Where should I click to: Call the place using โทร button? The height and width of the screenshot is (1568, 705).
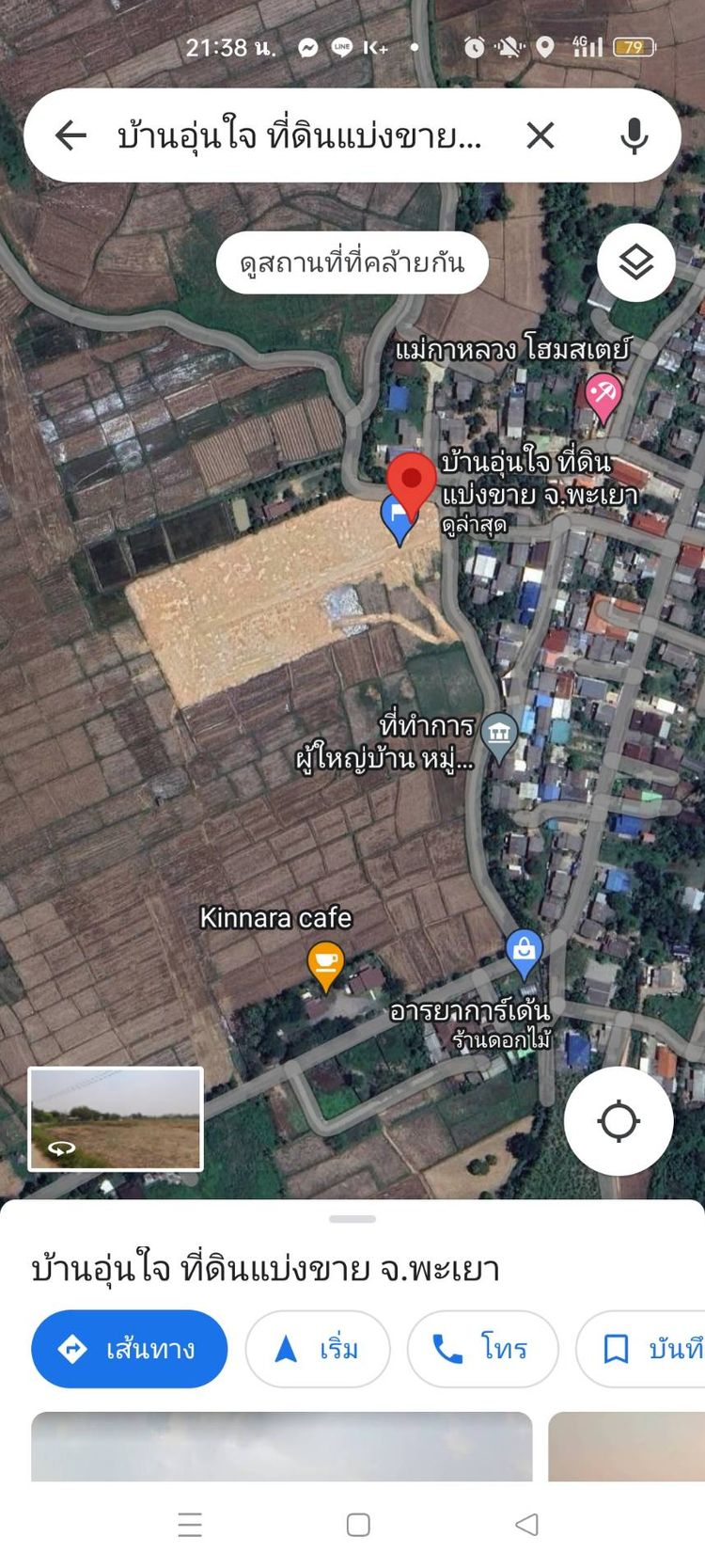click(x=482, y=1349)
